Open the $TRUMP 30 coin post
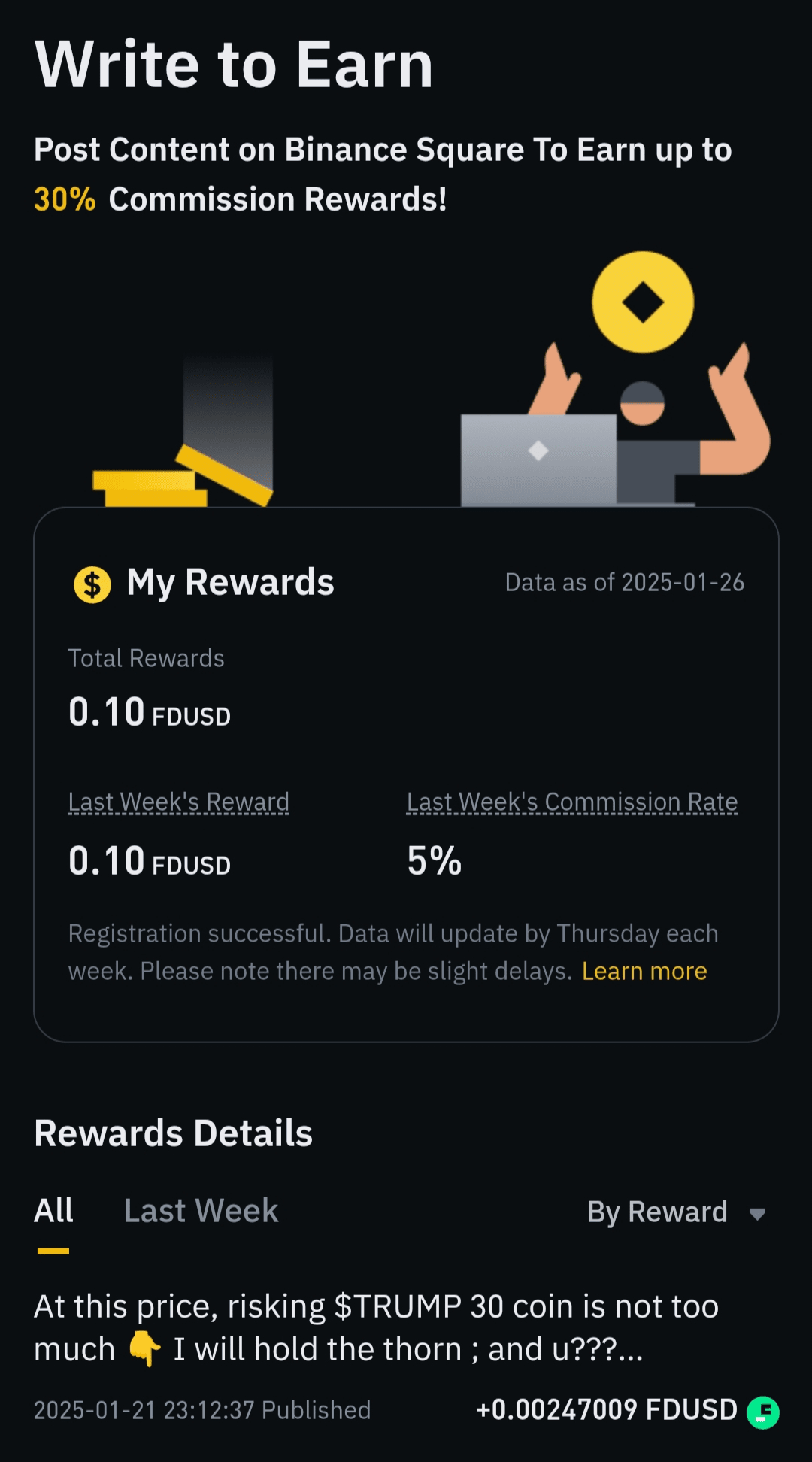The image size is (812, 1462). (376, 1327)
